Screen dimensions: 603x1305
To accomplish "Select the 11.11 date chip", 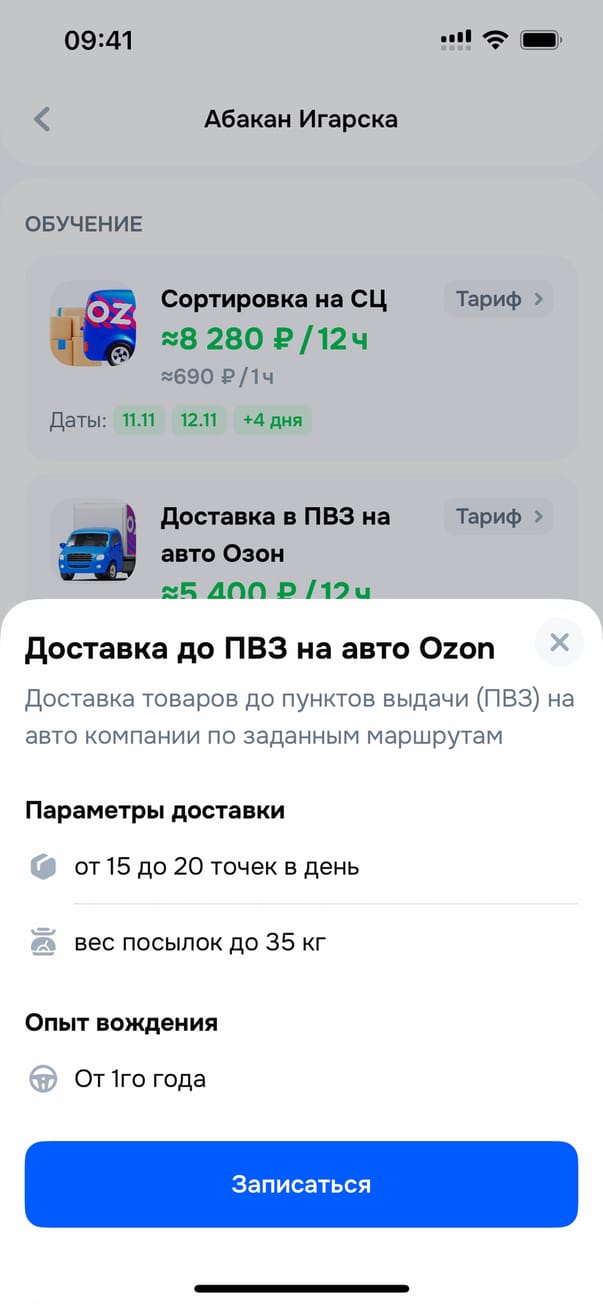I will [138, 420].
